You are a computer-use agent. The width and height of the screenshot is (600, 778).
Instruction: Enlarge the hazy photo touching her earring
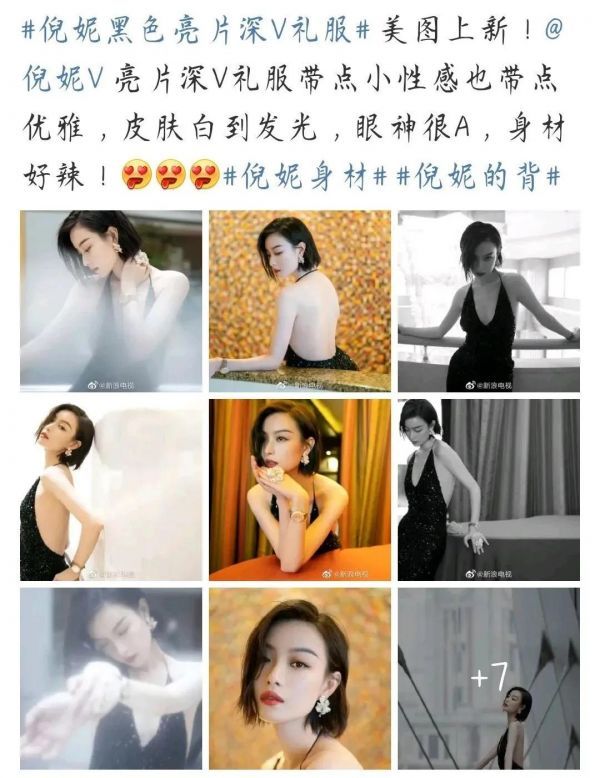pyautogui.click(x=111, y=301)
